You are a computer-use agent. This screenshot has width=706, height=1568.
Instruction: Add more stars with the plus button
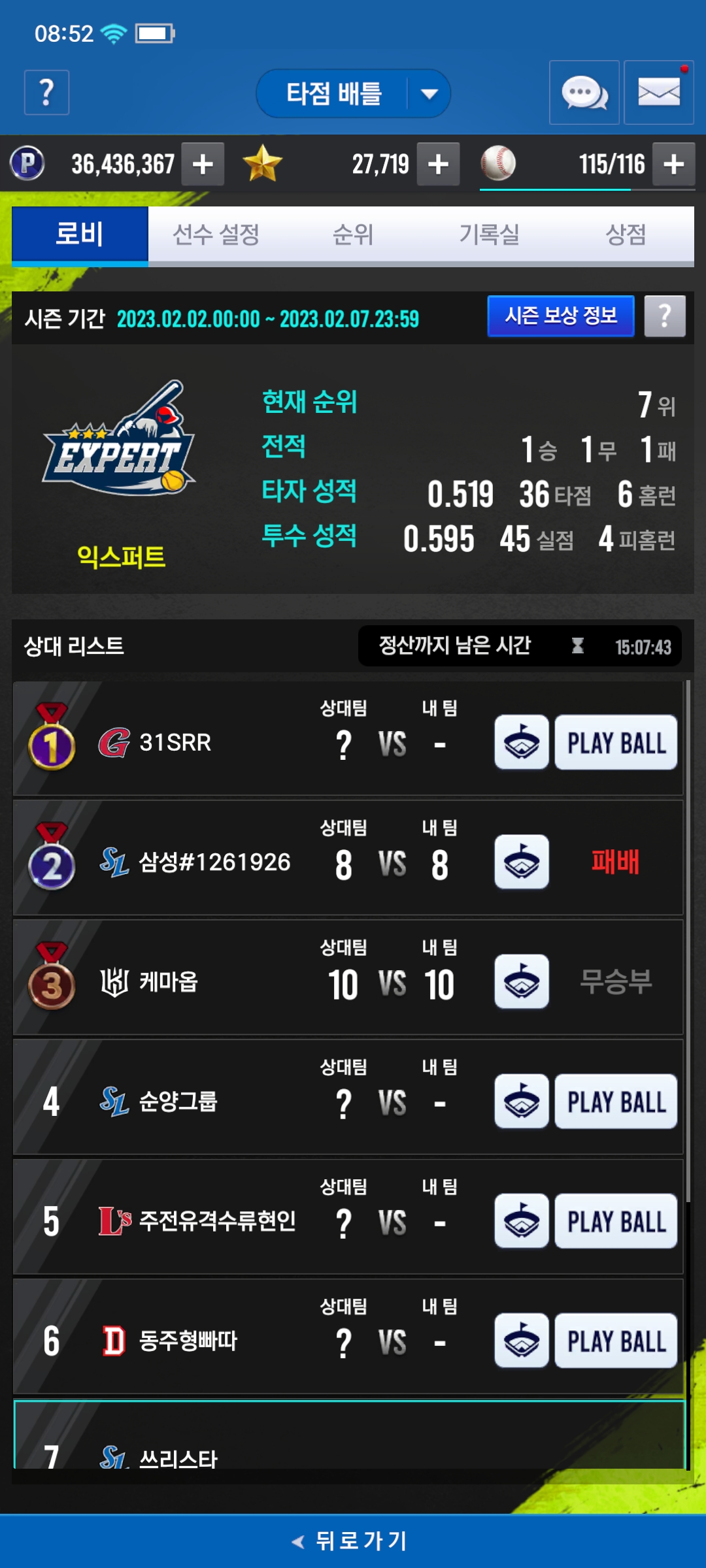(438, 164)
